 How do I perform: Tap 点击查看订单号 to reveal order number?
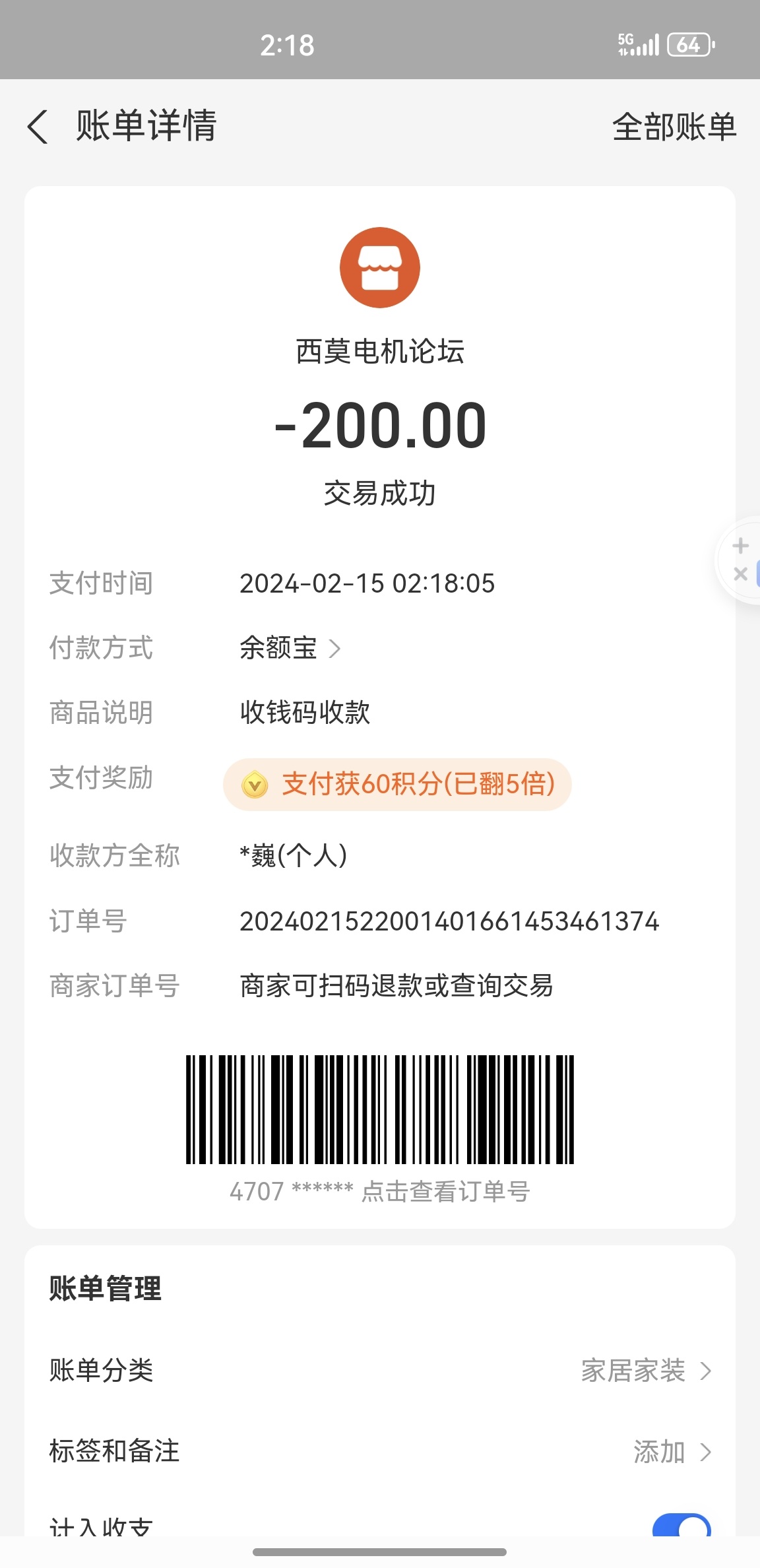tap(446, 1192)
